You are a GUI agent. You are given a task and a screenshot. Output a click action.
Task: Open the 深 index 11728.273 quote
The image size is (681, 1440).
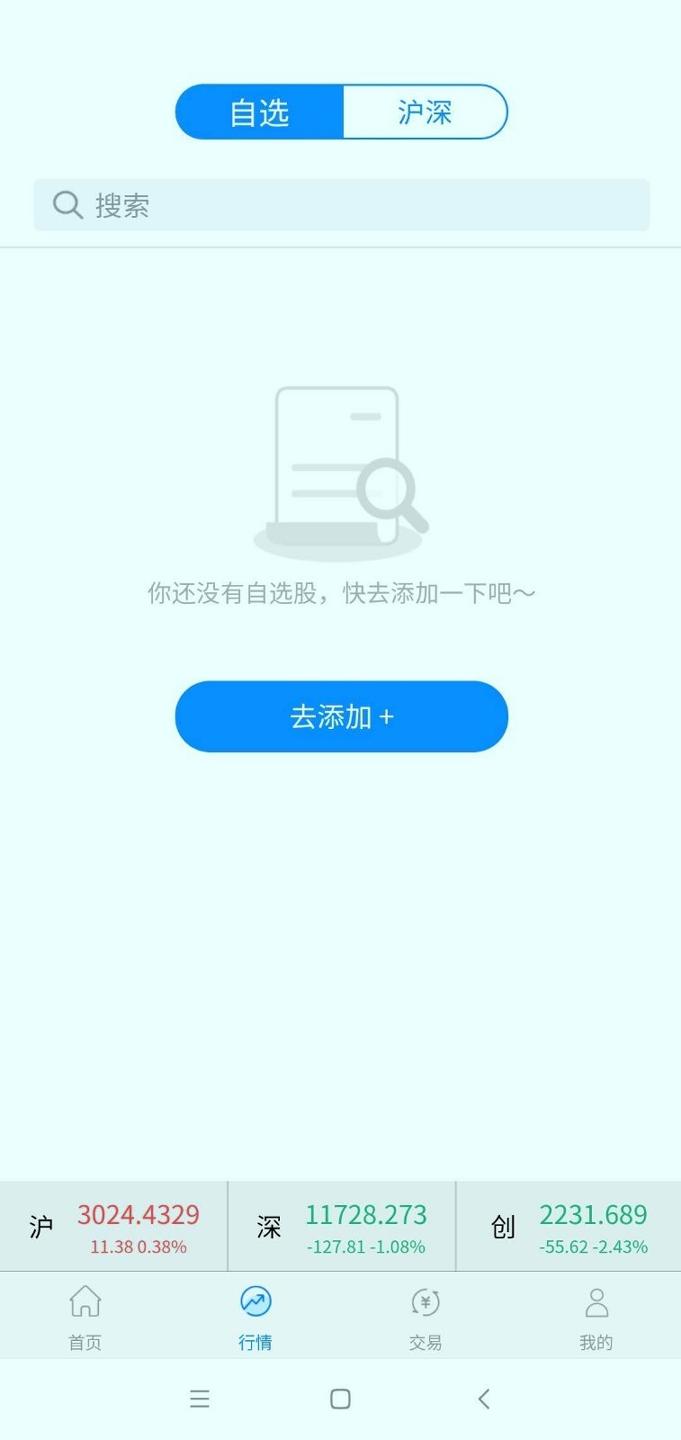coord(342,1227)
